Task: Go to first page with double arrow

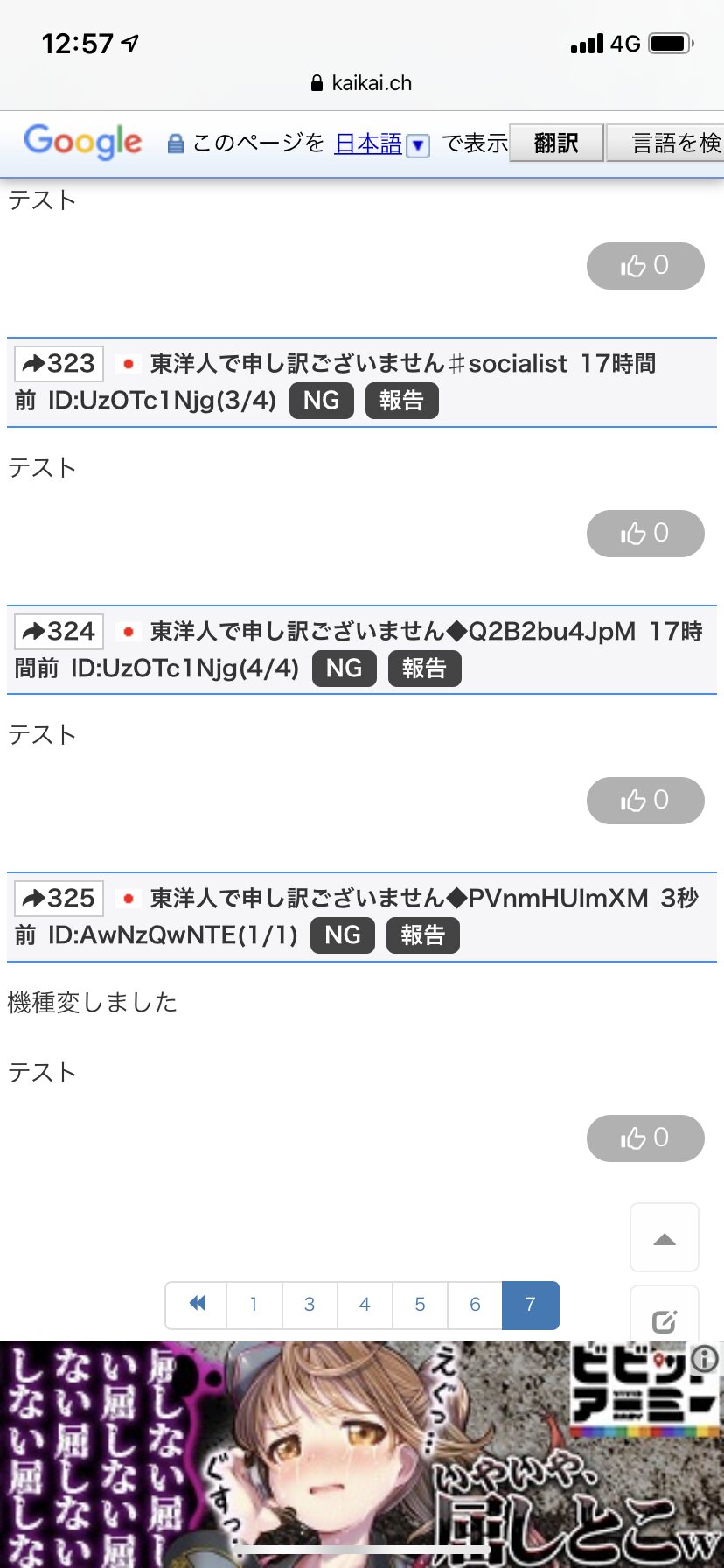Action: point(197,1305)
